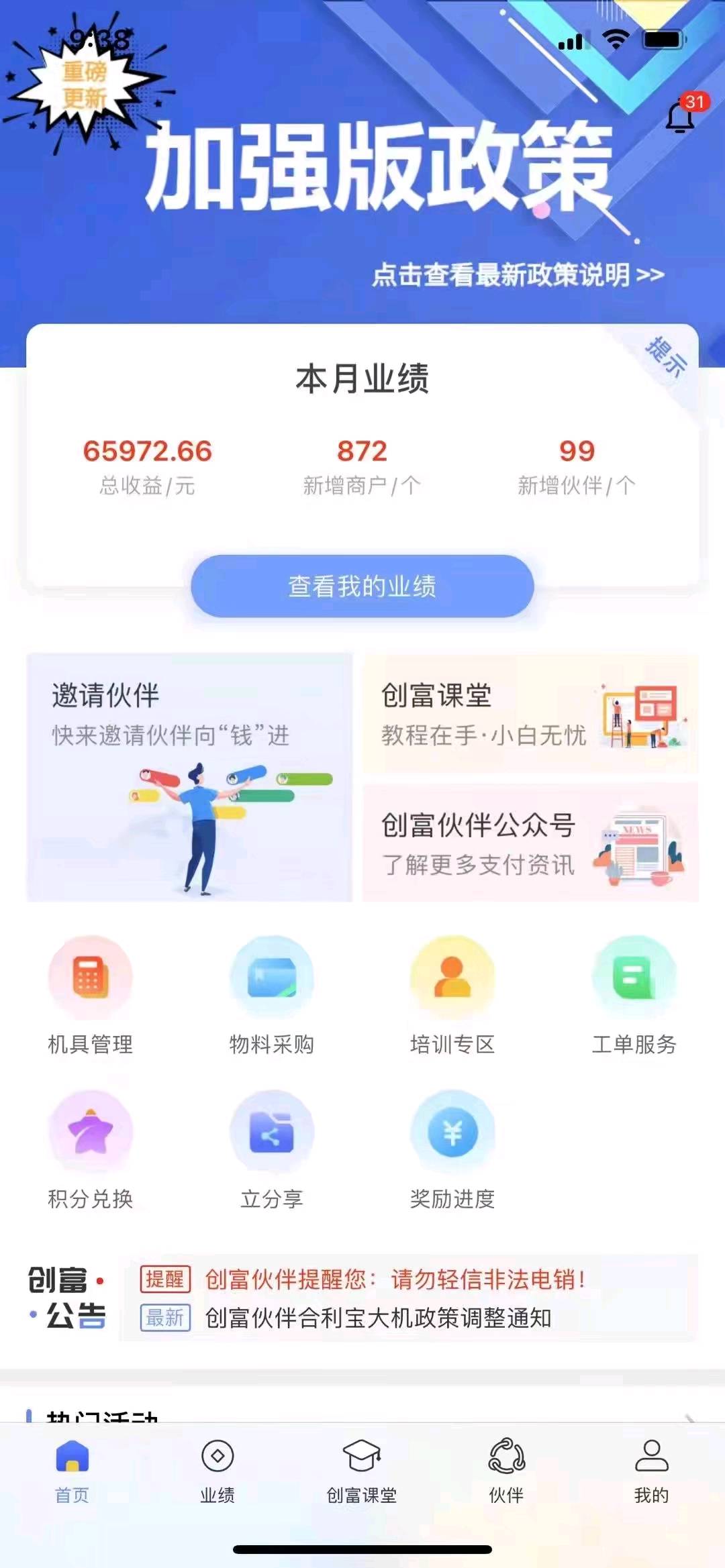Open the 创富课堂 card
Image resolution: width=725 pixels, height=1568 pixels.
coord(530,714)
